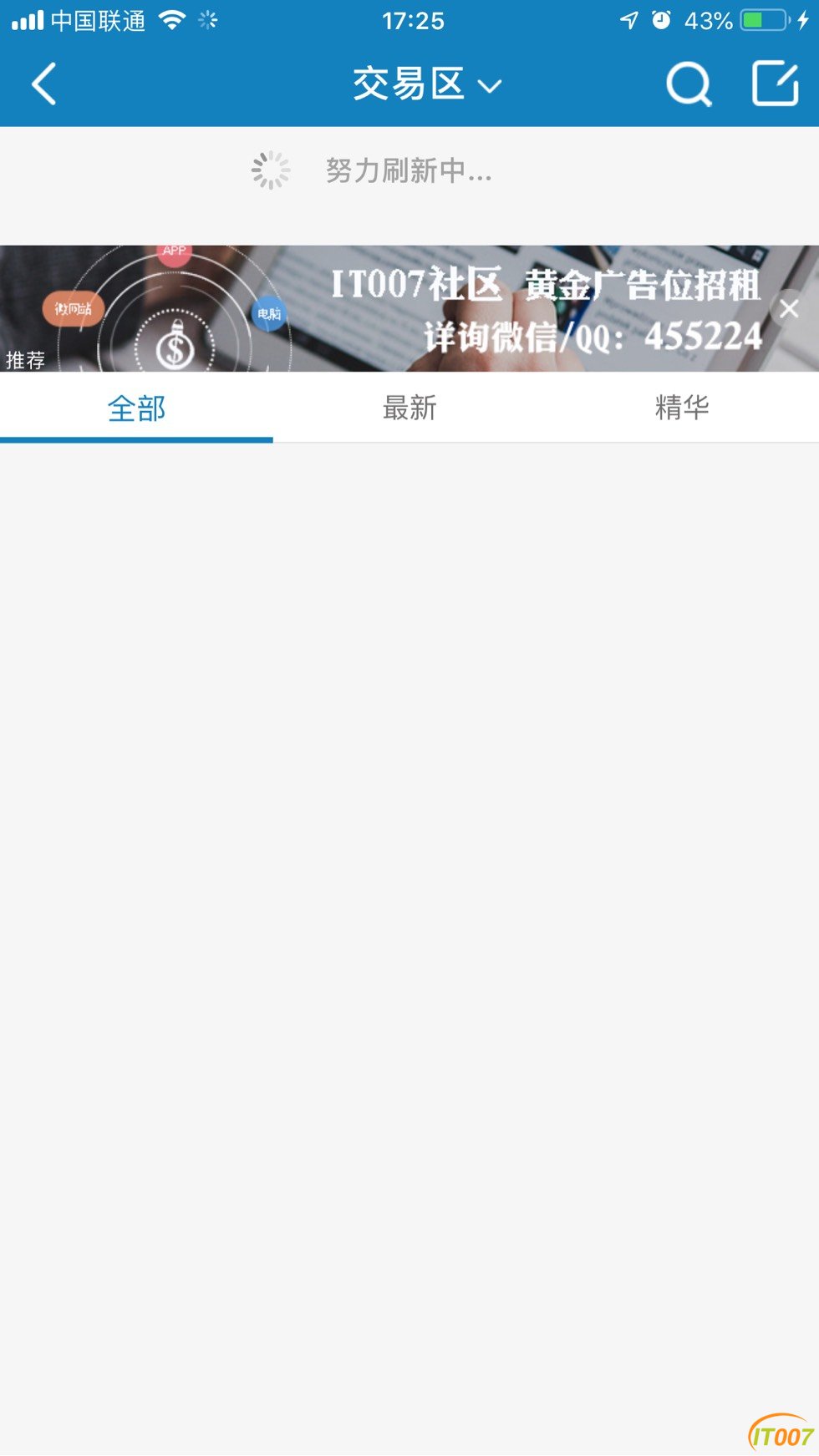Expand the 交易区 forum dropdown
Screen dimensions: 819x1456
(x=427, y=84)
